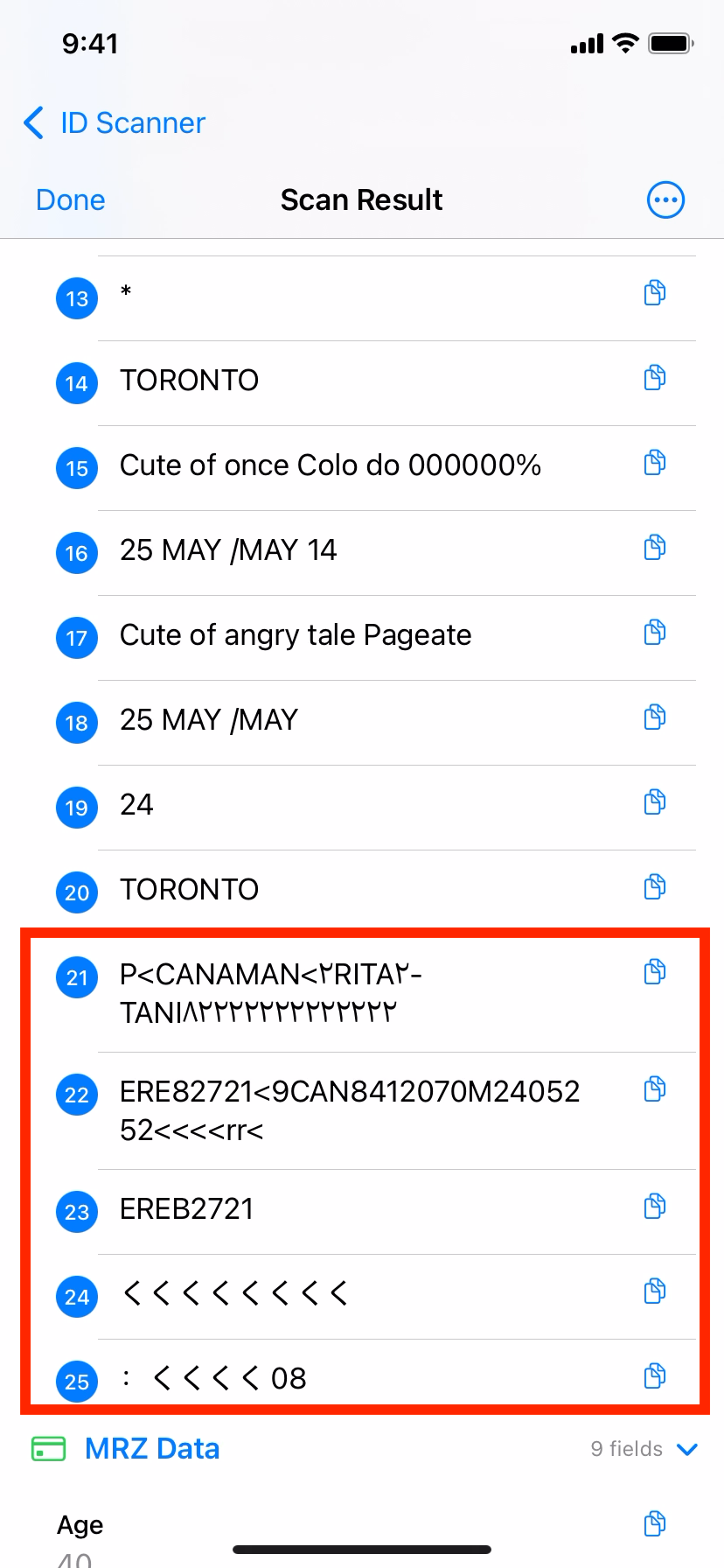Copy the P<CANAMAN MRZ line

point(655,971)
